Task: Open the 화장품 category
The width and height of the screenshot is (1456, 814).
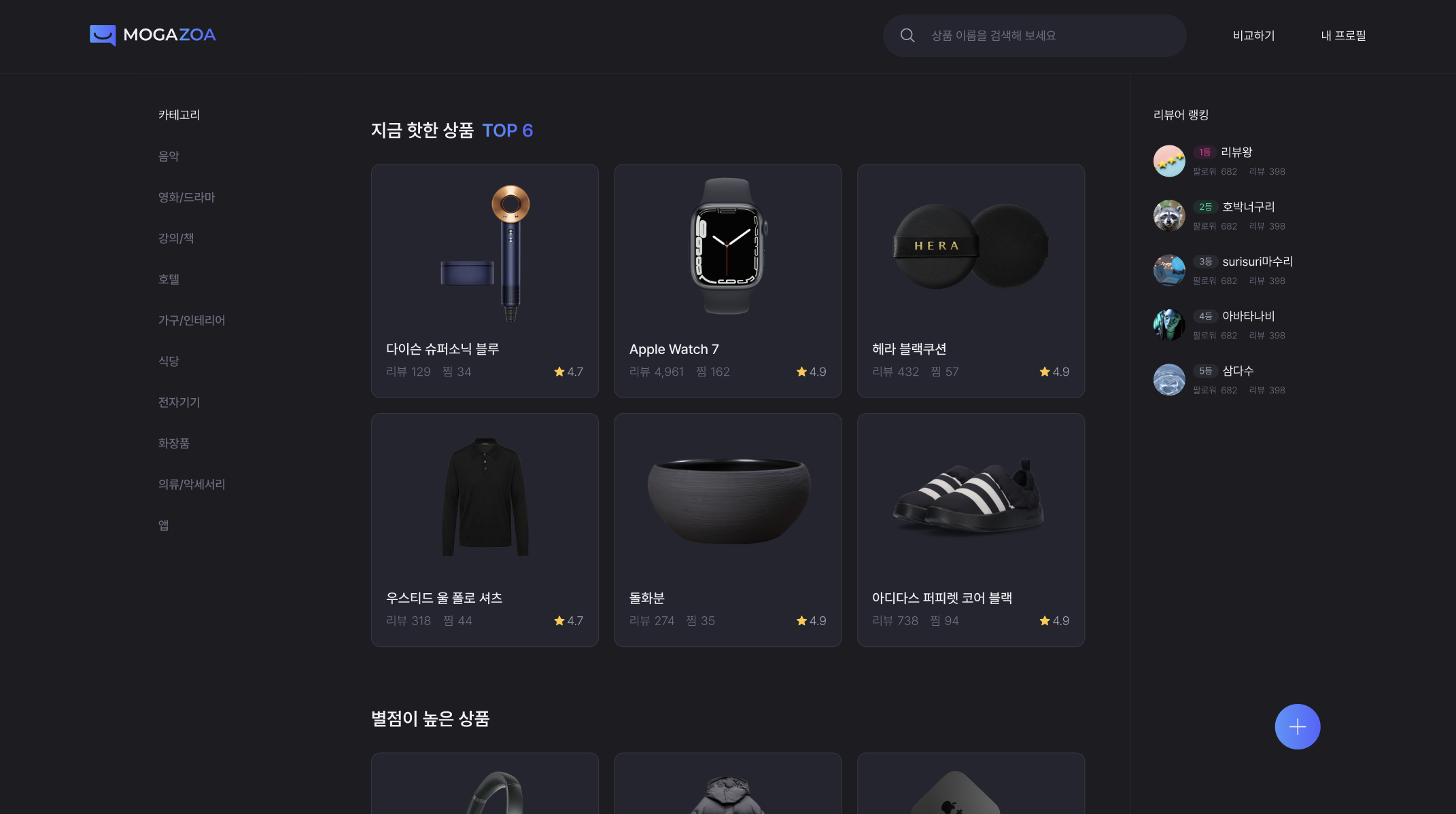Action: point(174,443)
